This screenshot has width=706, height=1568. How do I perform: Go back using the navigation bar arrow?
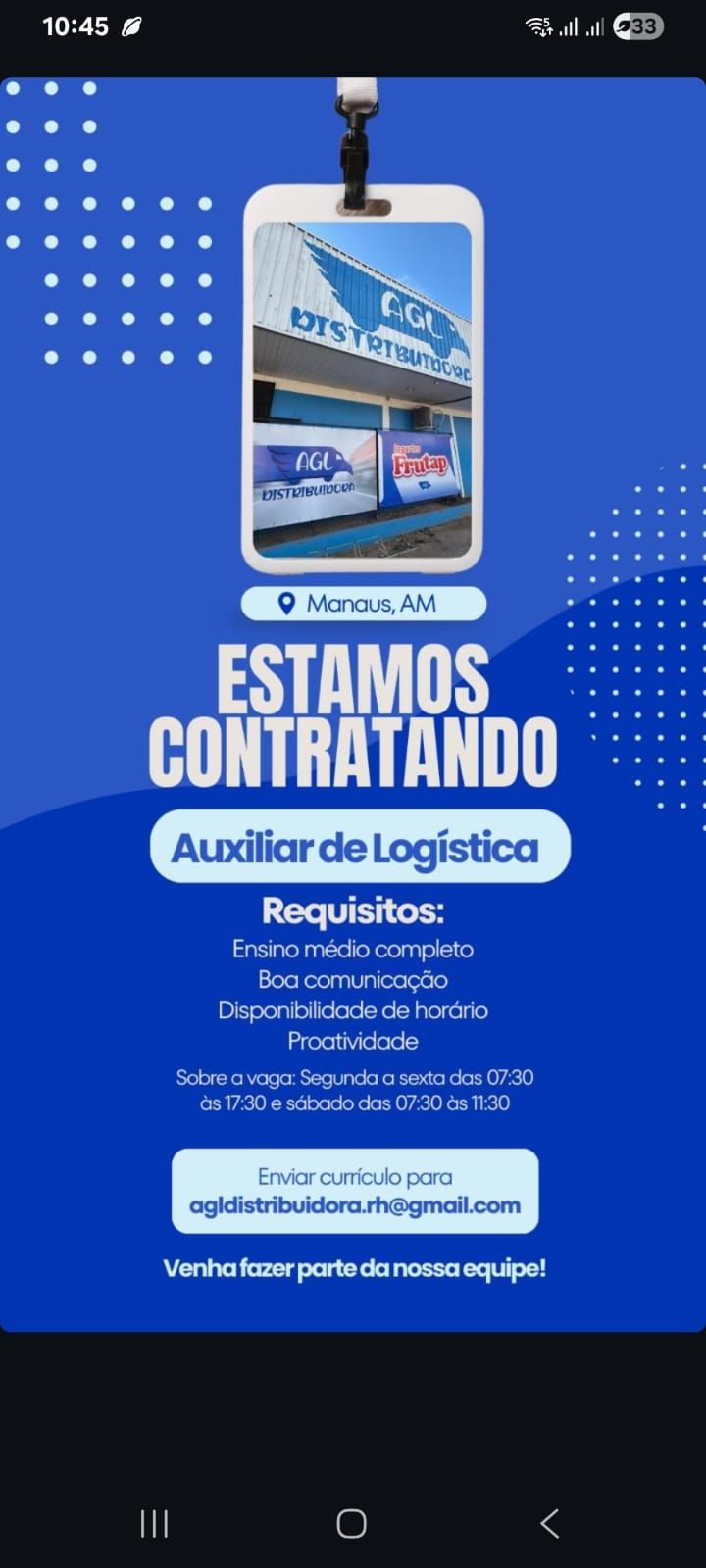coord(550,1523)
